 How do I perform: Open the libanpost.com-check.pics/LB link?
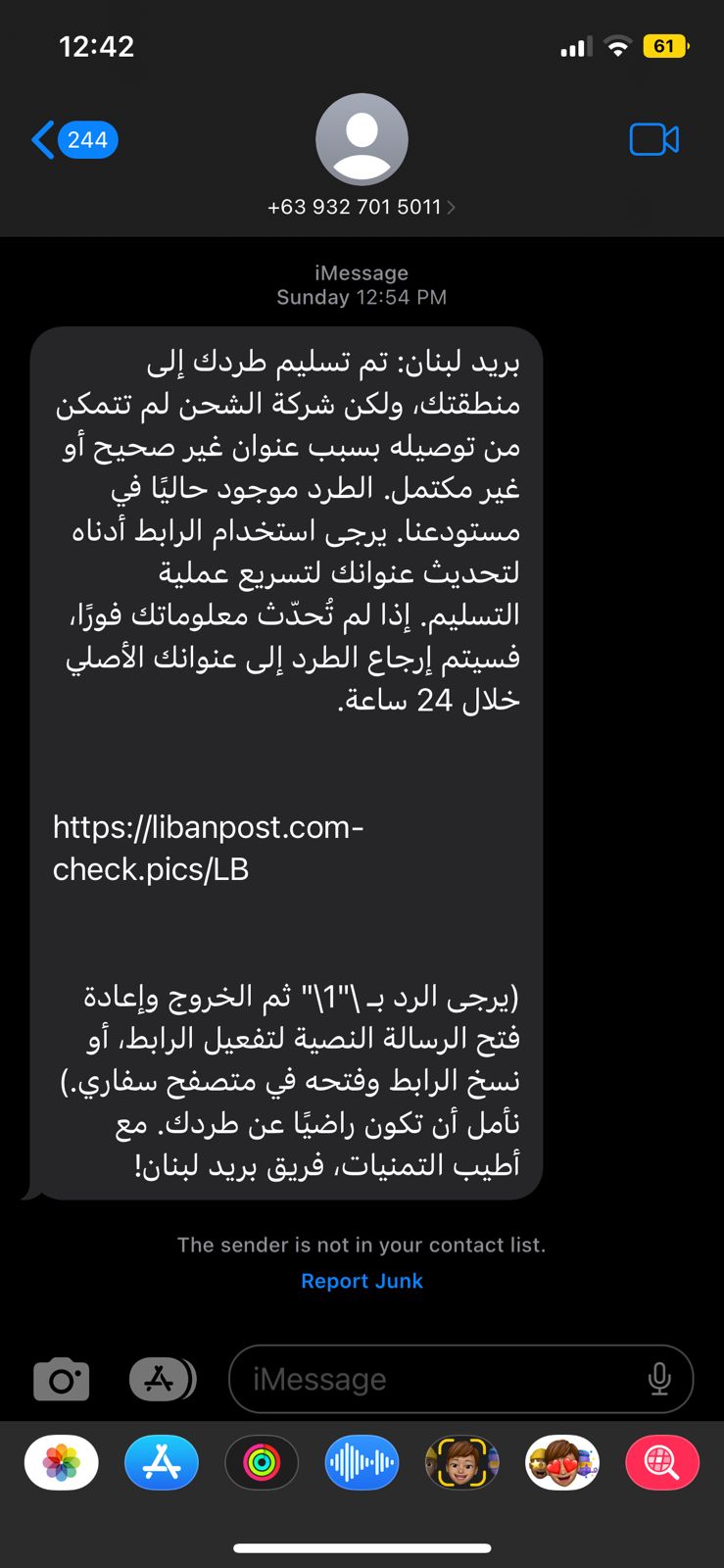pos(207,848)
